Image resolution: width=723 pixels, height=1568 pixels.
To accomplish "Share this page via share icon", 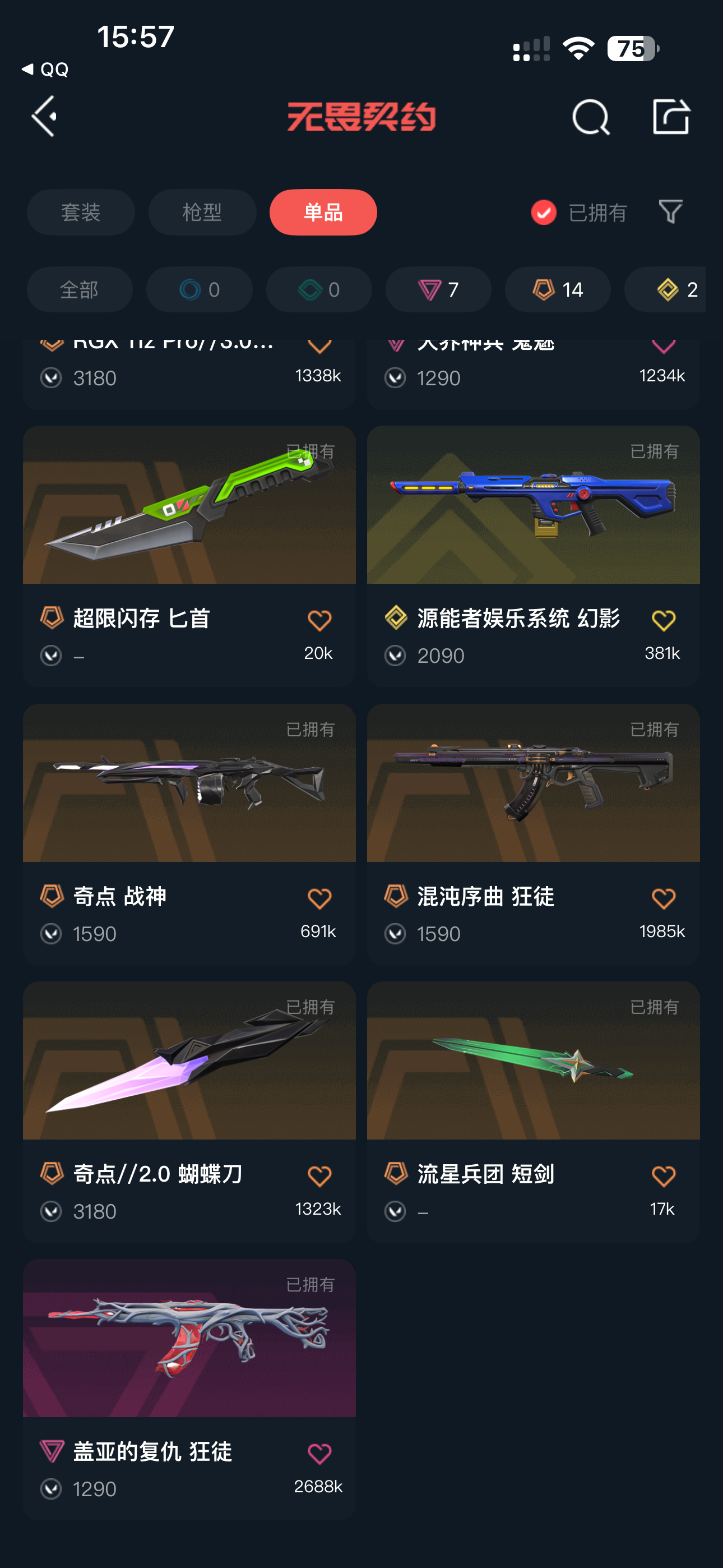I will [671, 116].
